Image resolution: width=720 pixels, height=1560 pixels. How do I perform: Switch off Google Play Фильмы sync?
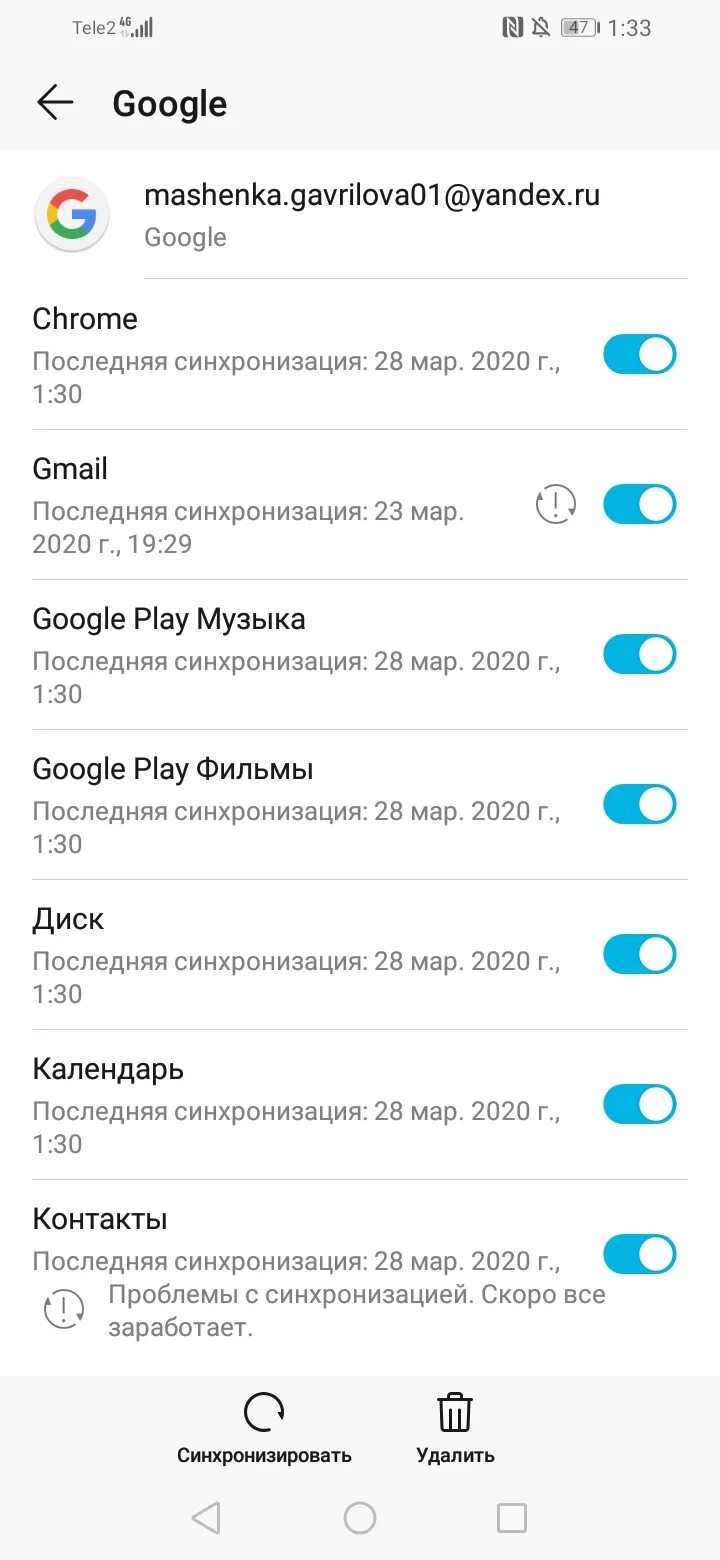[640, 804]
